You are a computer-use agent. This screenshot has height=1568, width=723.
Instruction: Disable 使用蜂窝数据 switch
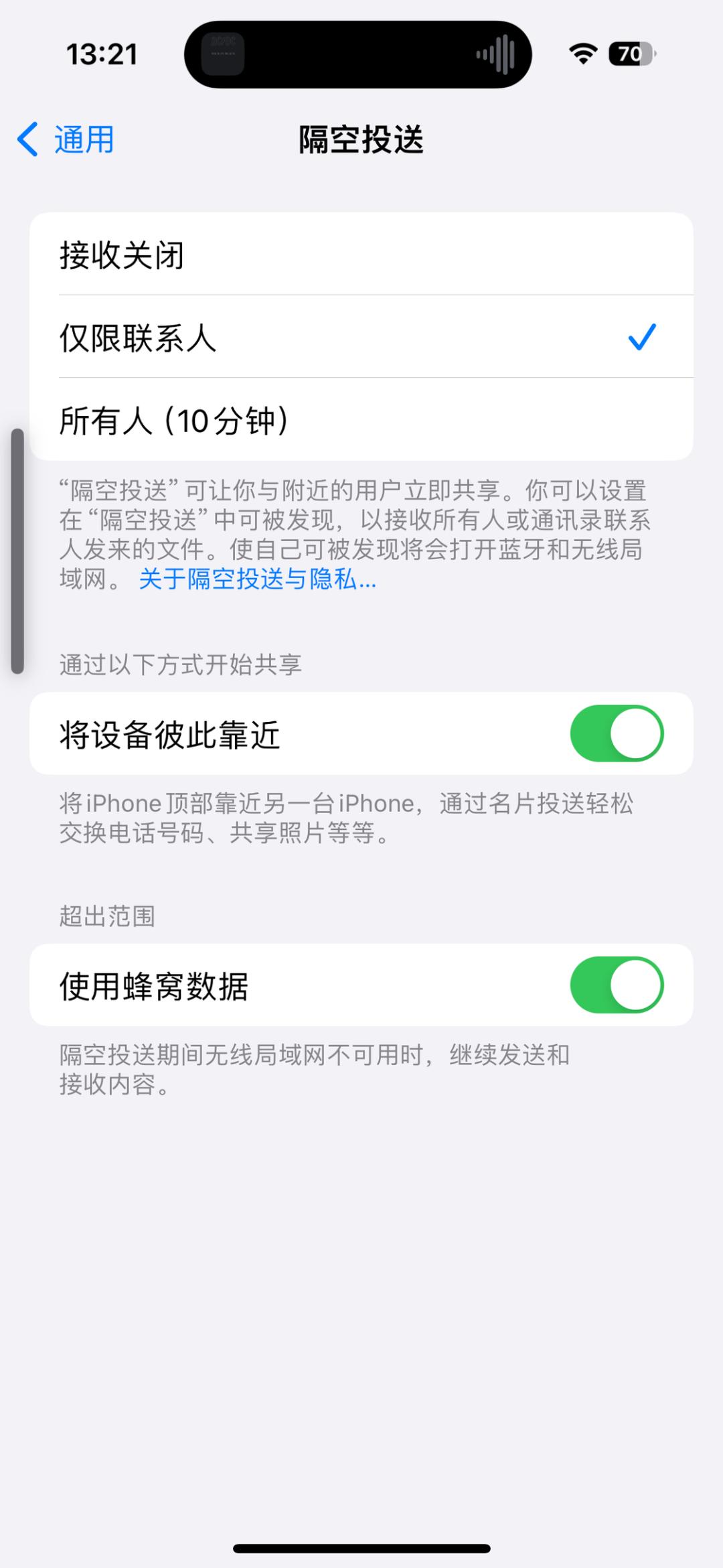click(x=616, y=985)
